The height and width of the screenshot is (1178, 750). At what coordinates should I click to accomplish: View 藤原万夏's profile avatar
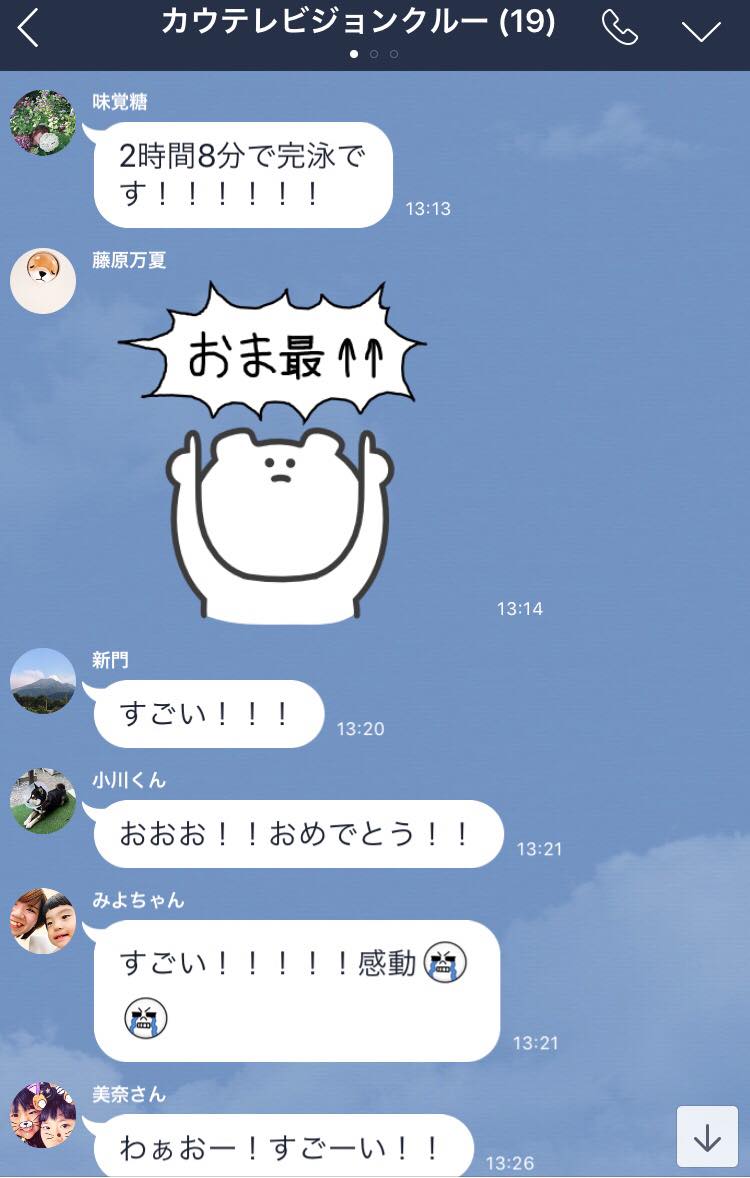43,281
